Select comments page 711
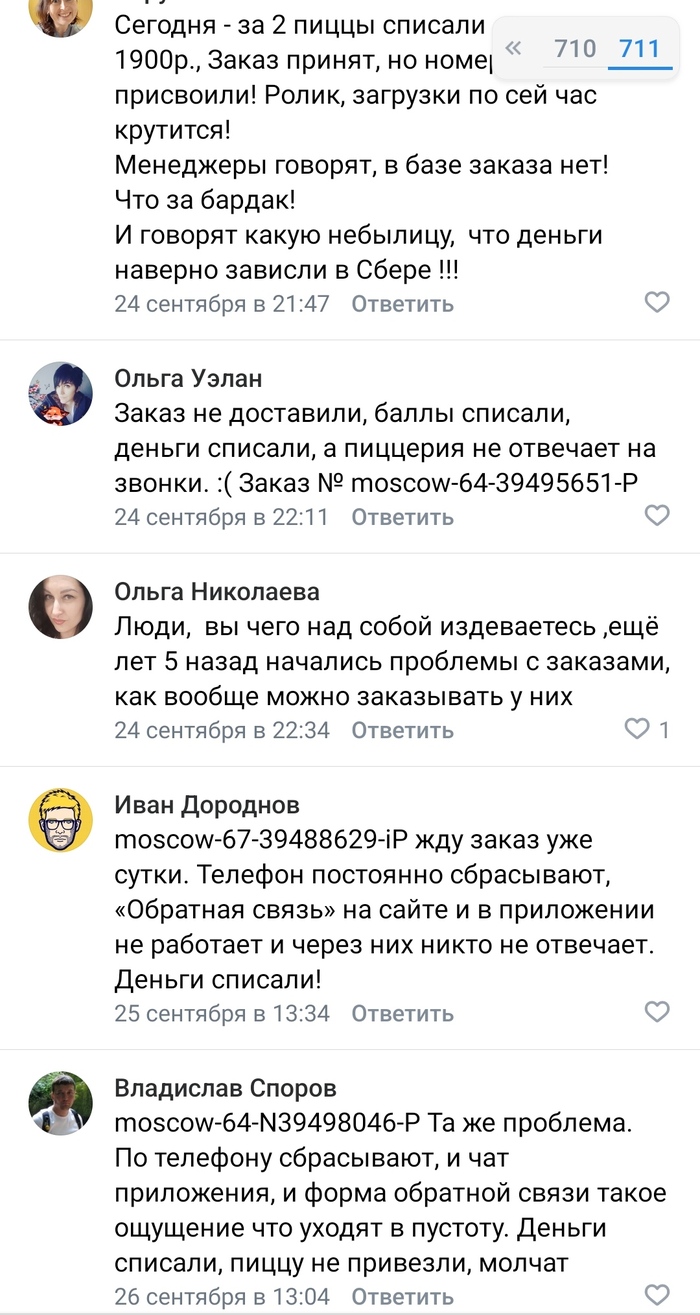Viewport: 700px width, 1315px height. (639, 47)
